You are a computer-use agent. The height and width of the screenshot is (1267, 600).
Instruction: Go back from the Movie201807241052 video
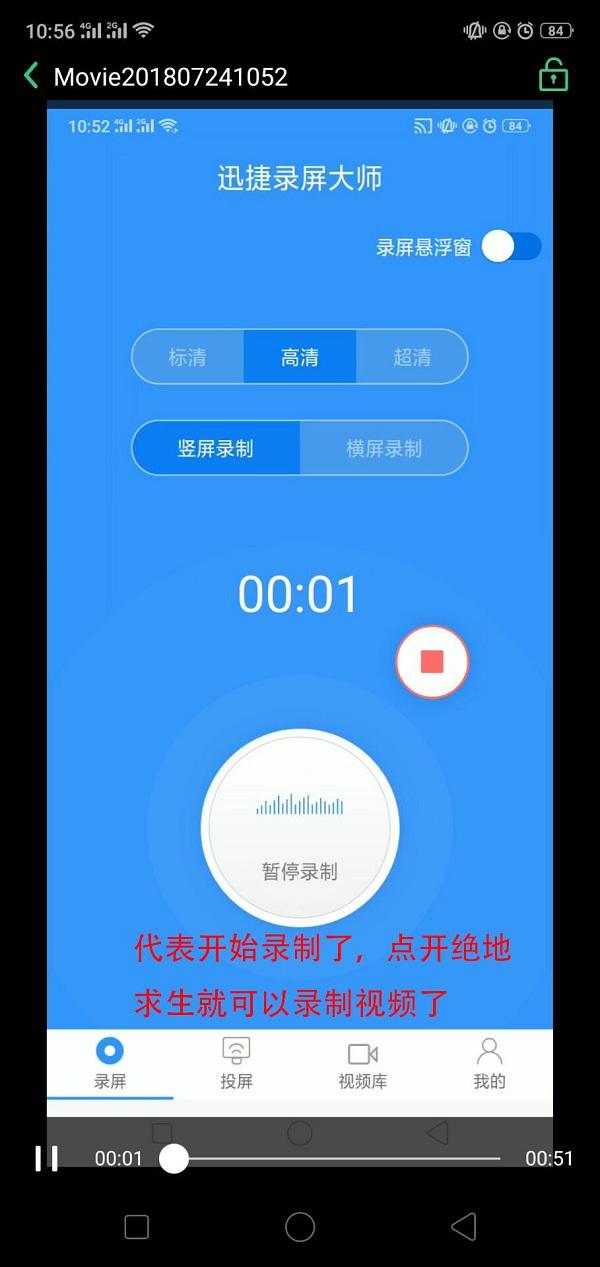click(x=32, y=76)
